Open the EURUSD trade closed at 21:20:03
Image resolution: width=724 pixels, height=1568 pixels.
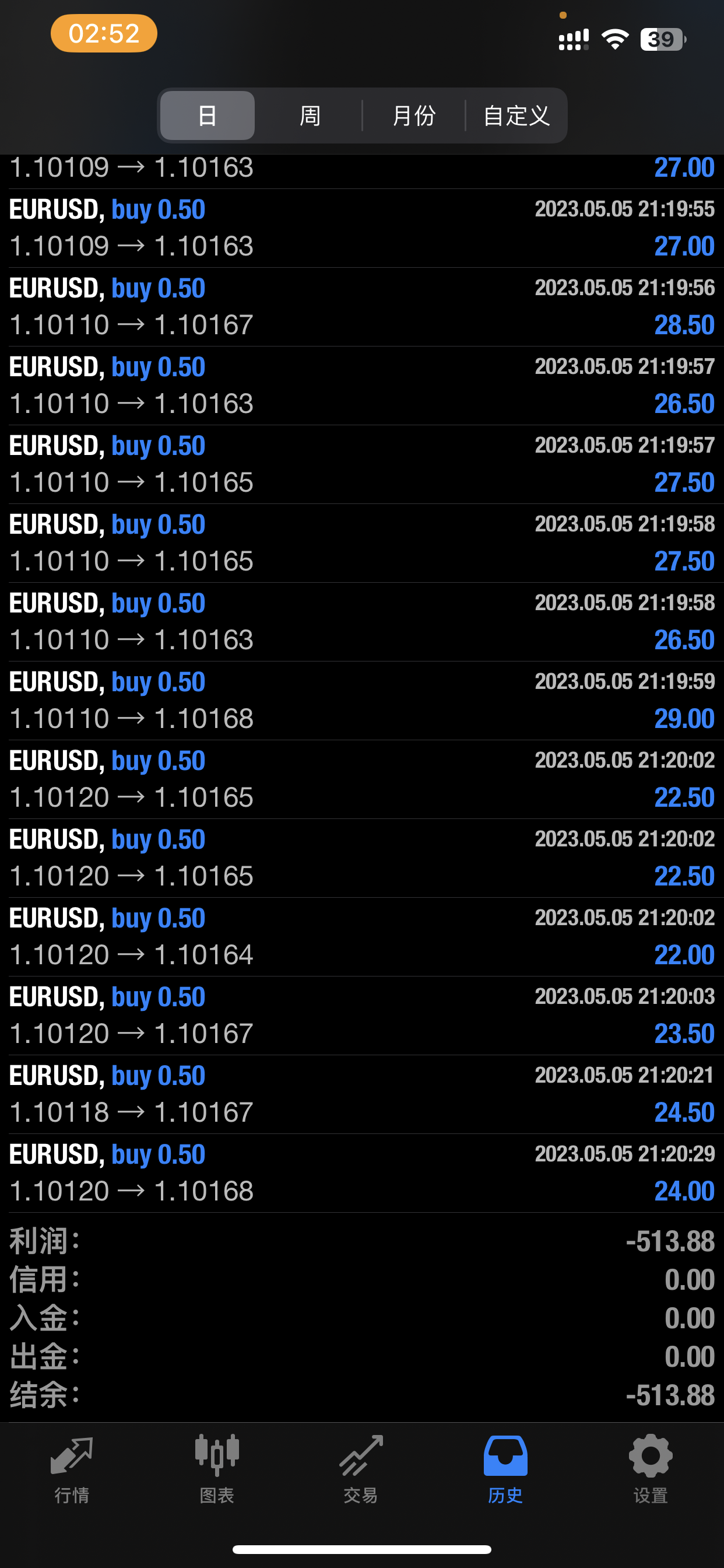coord(361,1016)
